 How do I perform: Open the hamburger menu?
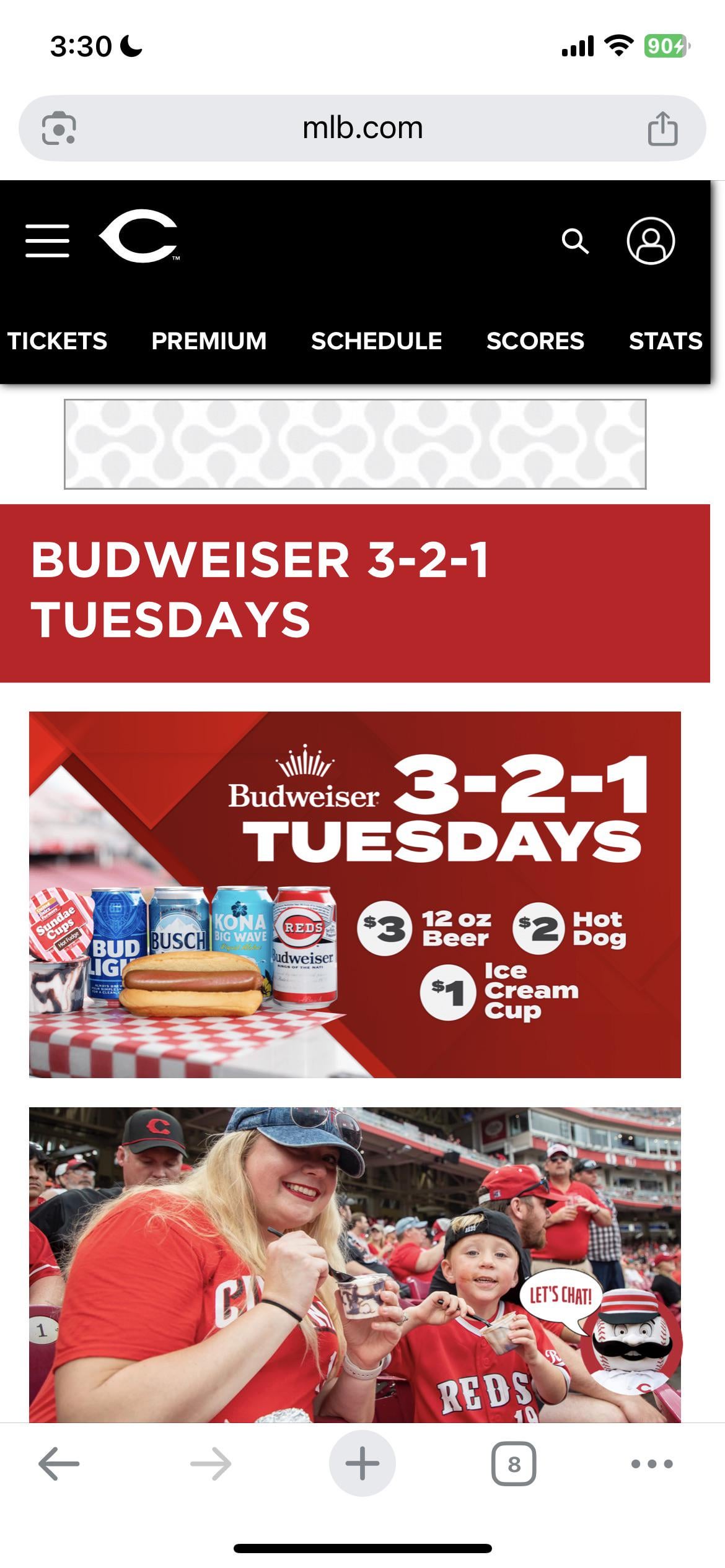tap(47, 240)
